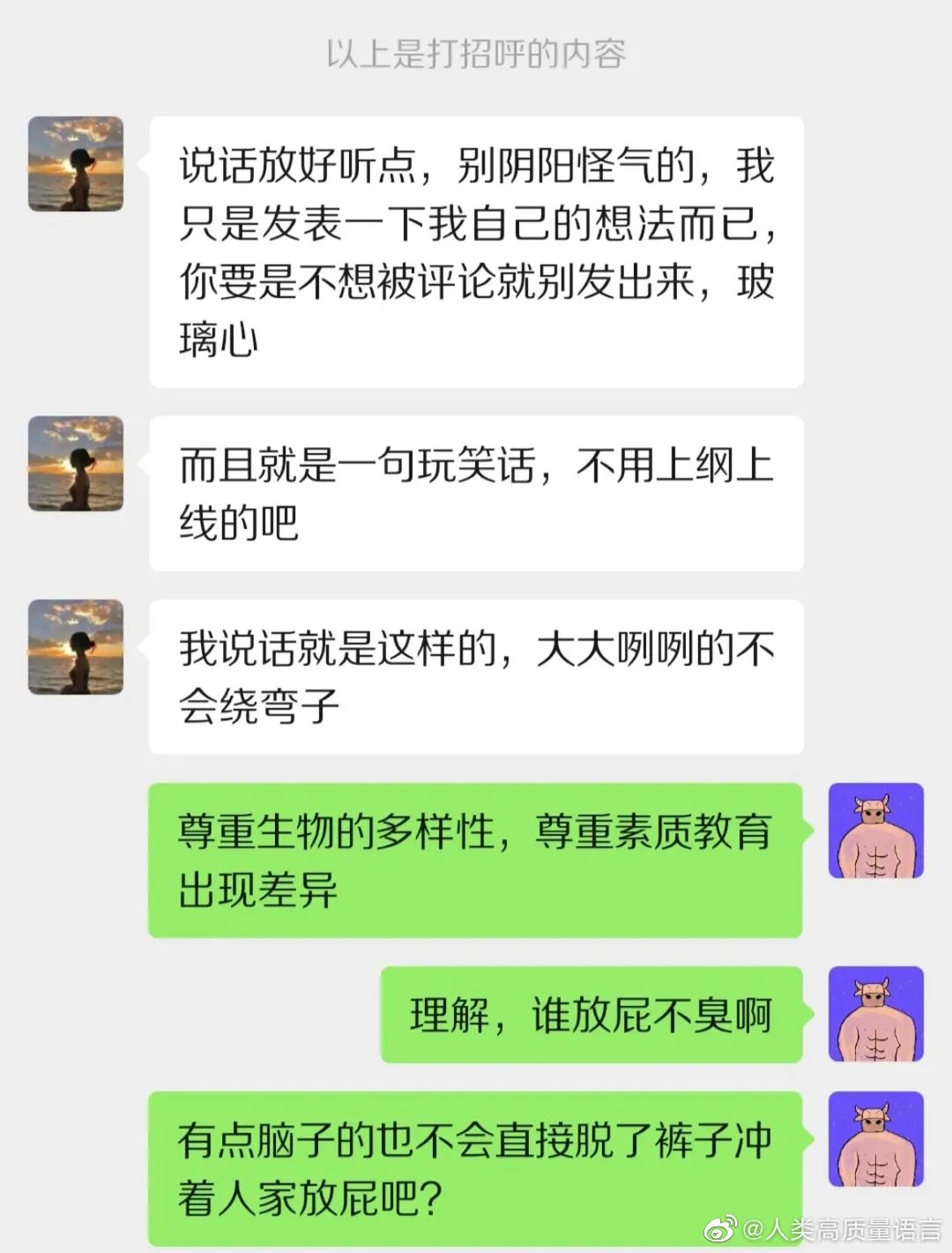The image size is (952, 1253).
Task: Tap the header text 以上是打招呼的内容
Action: click(476, 51)
